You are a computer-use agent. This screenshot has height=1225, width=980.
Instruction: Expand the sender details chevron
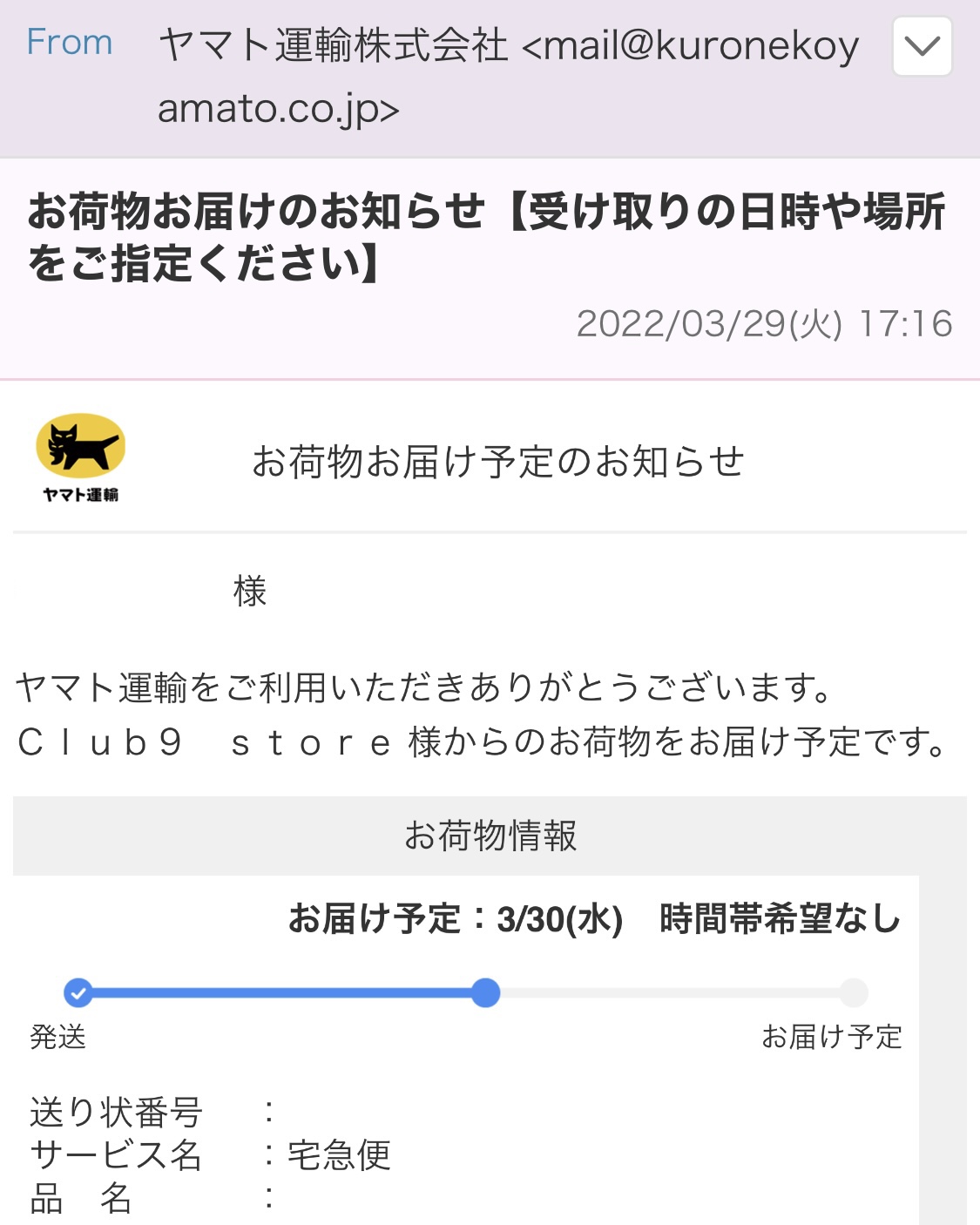click(x=922, y=46)
